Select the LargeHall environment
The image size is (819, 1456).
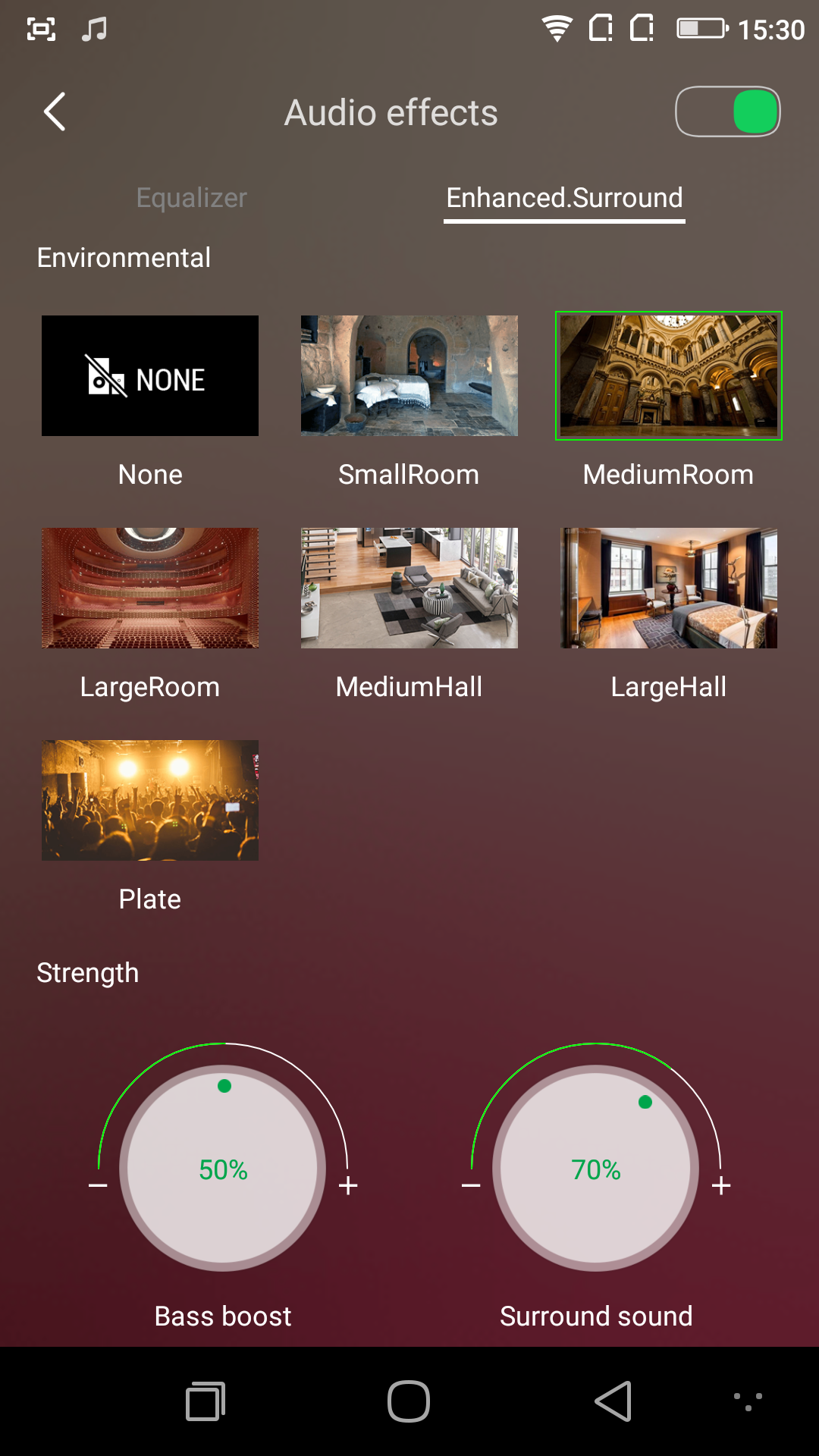[x=669, y=588]
